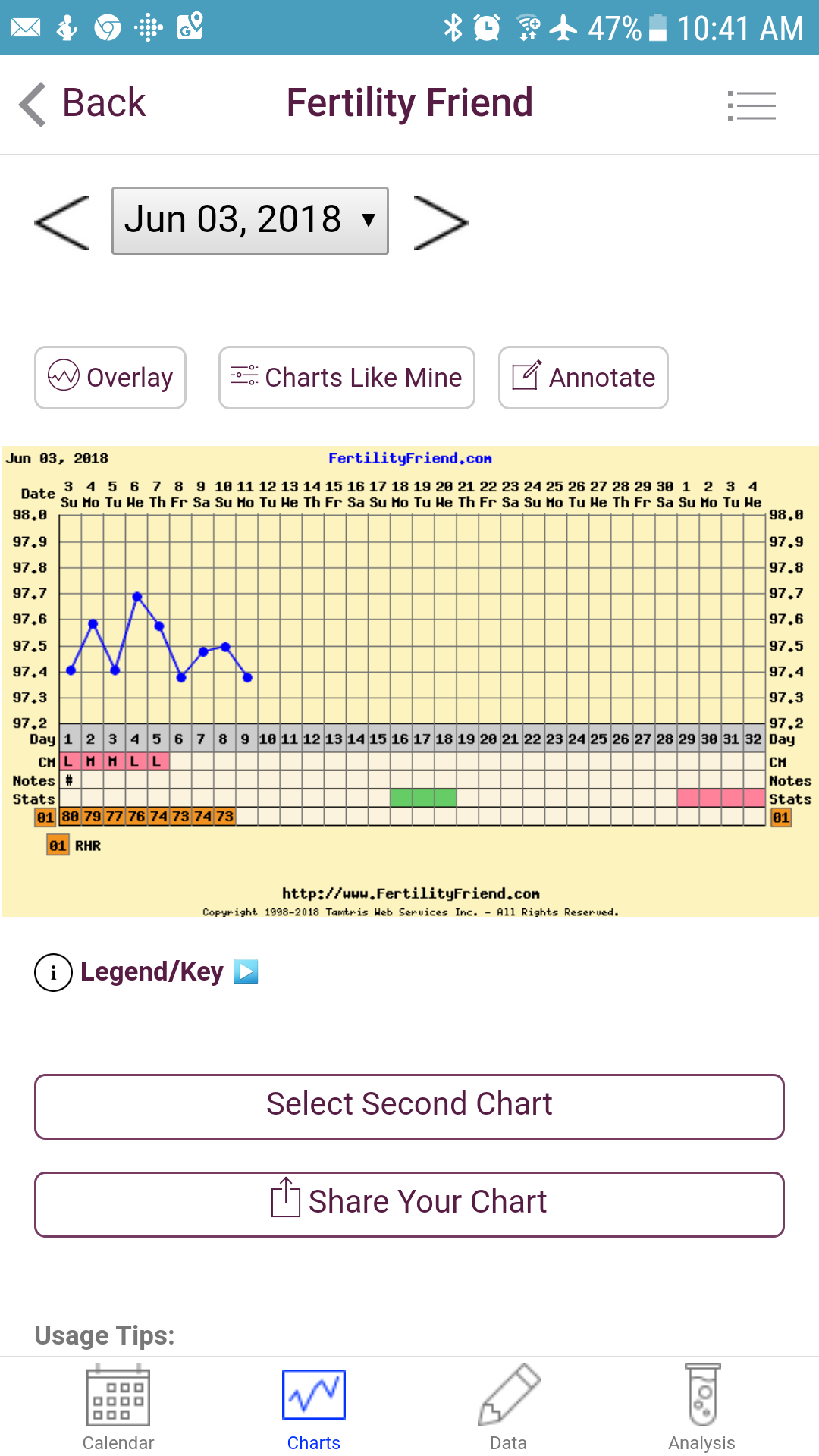This screenshot has height=1456, width=819.
Task: Share Your Chart
Action: (x=409, y=1203)
